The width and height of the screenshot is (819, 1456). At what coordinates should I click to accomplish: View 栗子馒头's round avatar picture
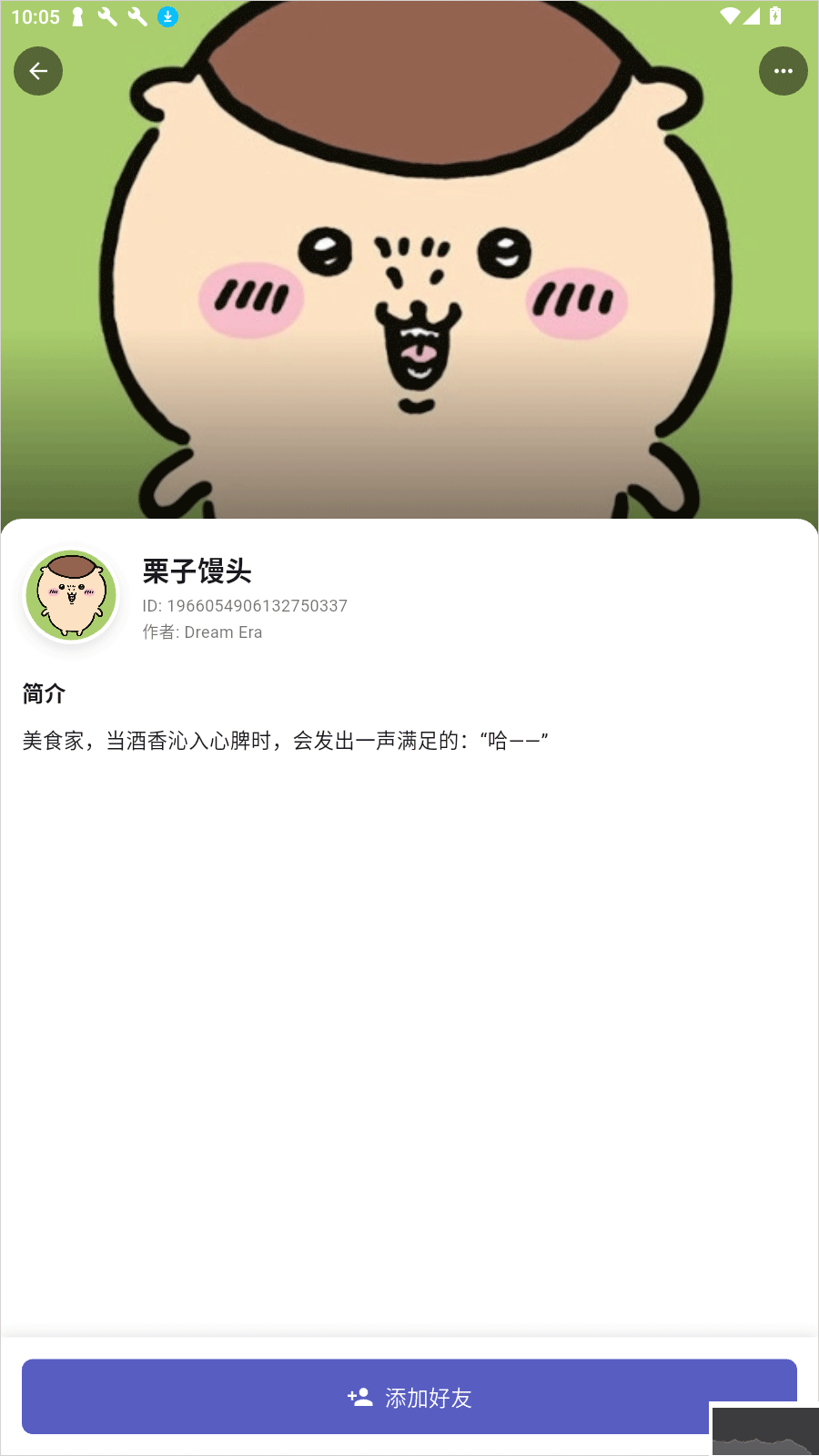(72, 596)
